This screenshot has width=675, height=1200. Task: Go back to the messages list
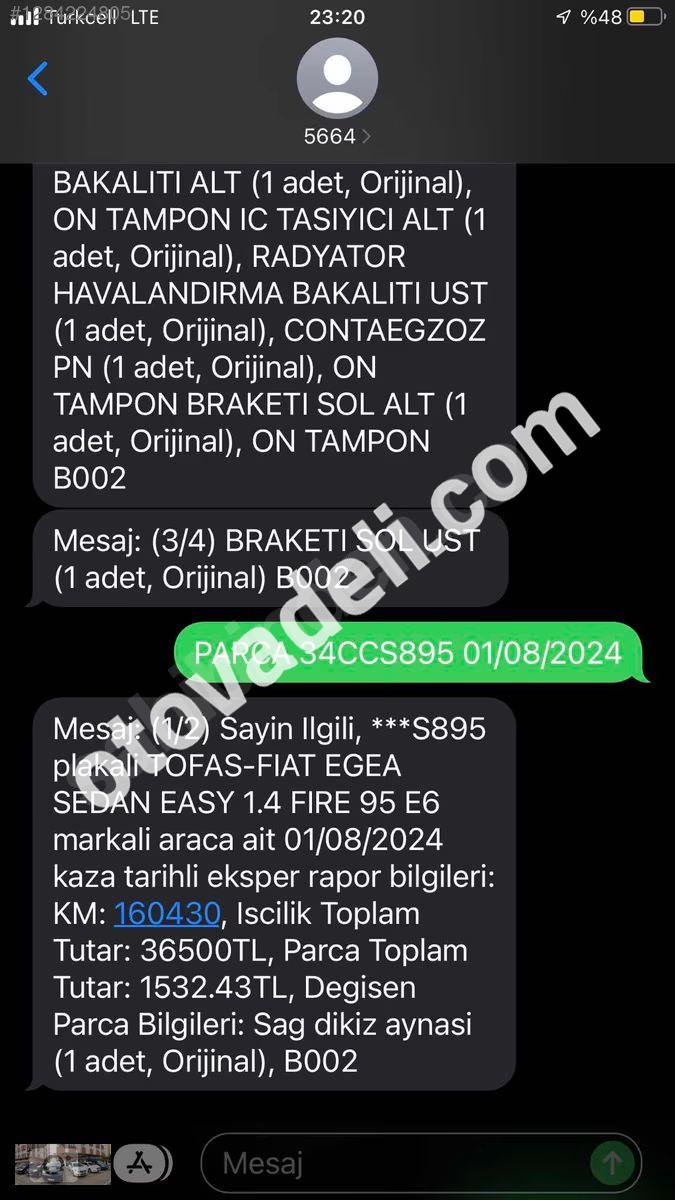(38, 78)
